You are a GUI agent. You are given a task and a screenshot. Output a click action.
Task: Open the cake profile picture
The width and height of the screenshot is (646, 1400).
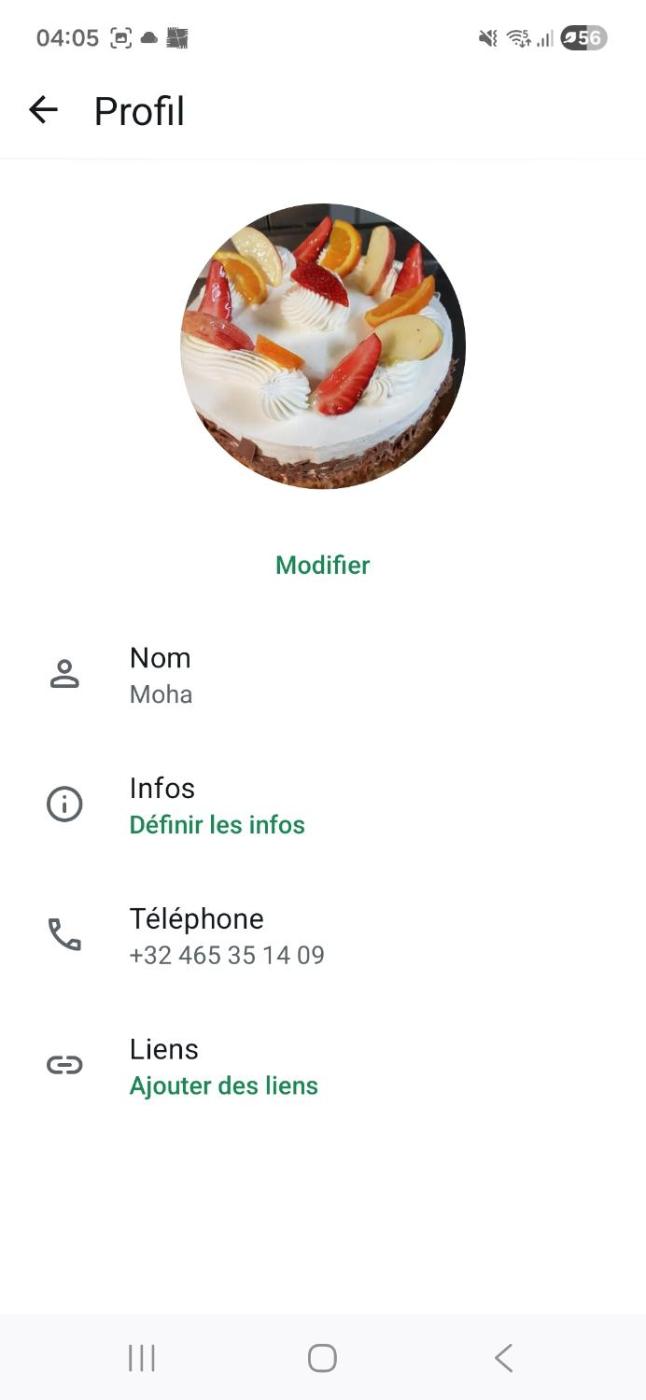pyautogui.click(x=322, y=346)
